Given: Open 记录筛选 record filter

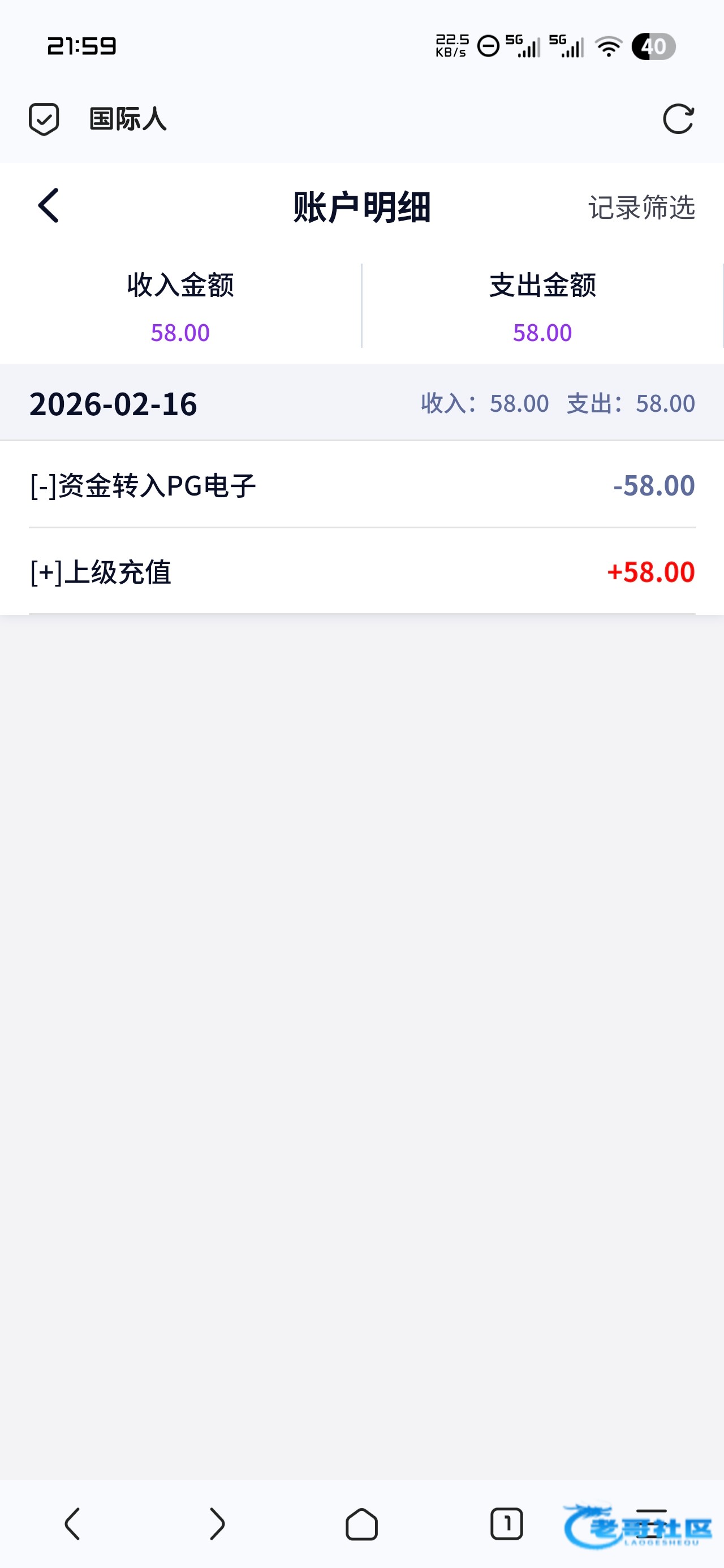Looking at the screenshot, I should (x=641, y=208).
